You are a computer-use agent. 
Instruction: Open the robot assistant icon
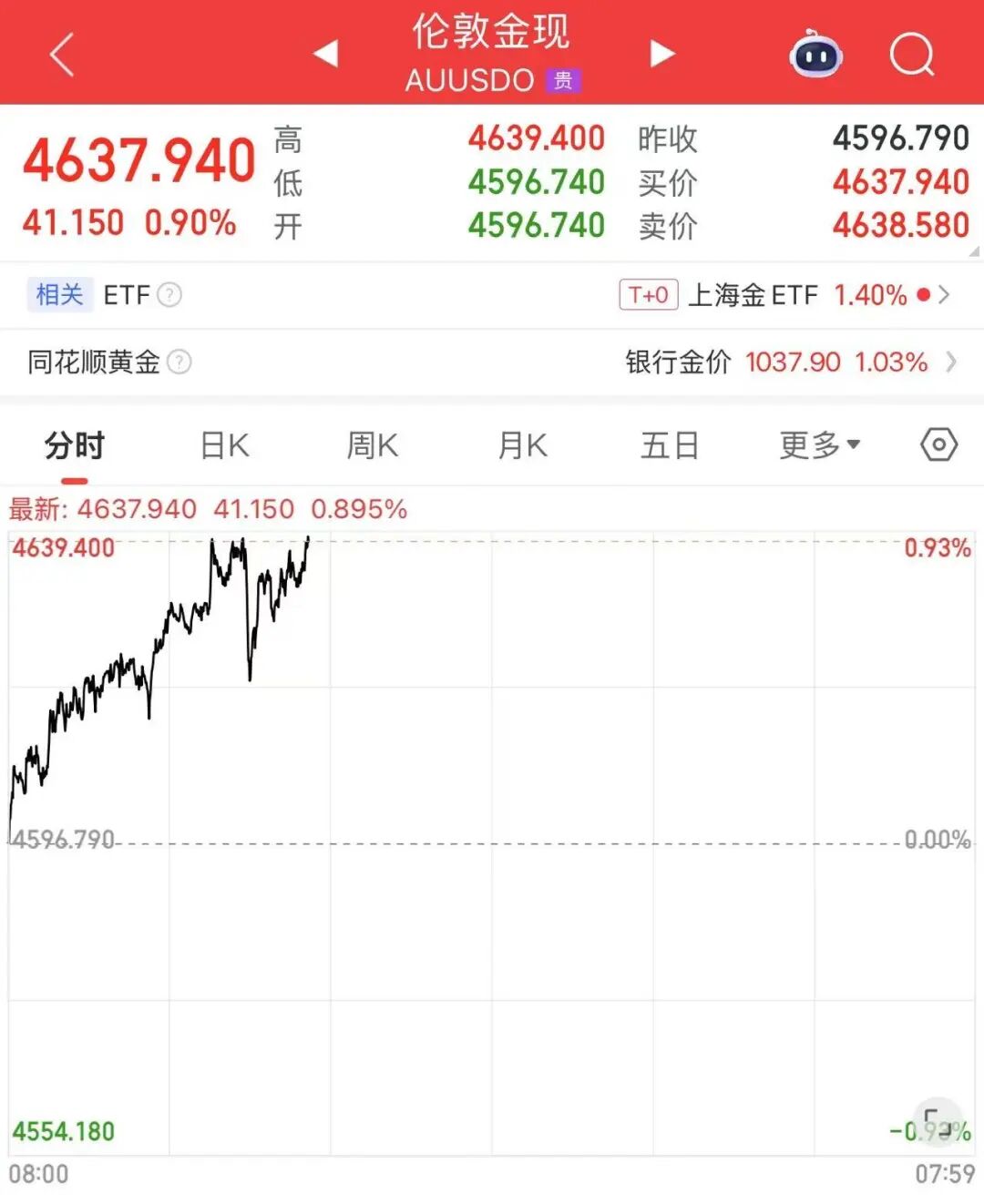tap(815, 55)
